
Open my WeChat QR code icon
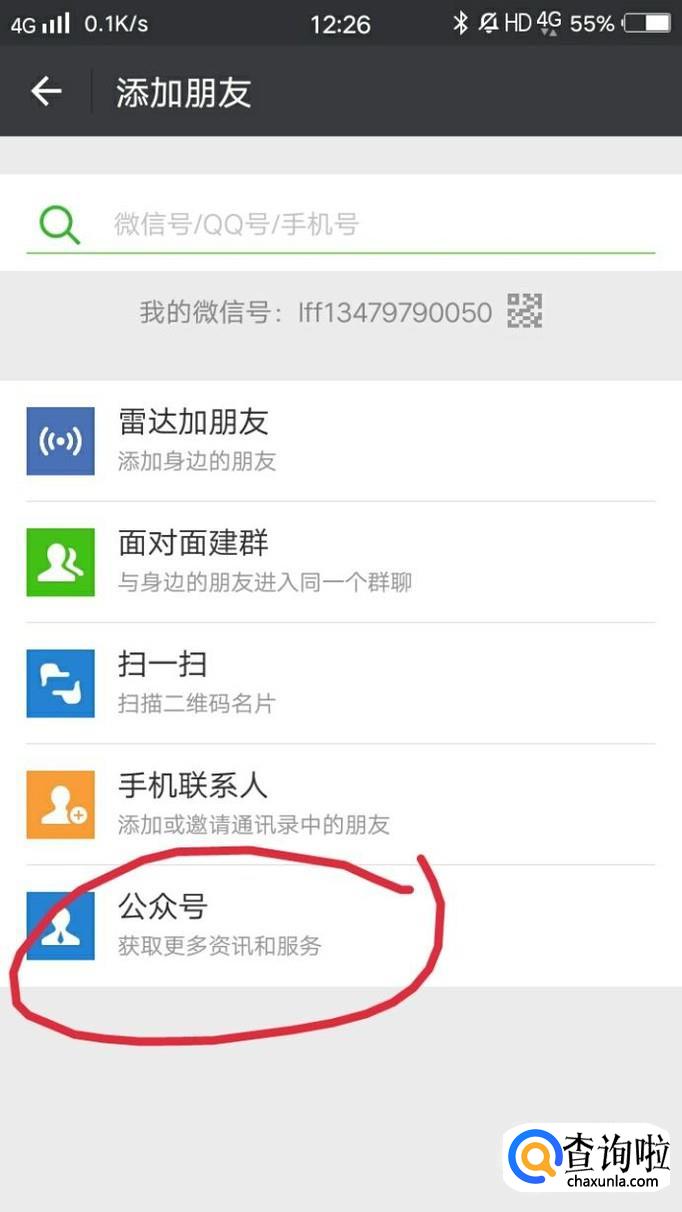click(x=525, y=312)
